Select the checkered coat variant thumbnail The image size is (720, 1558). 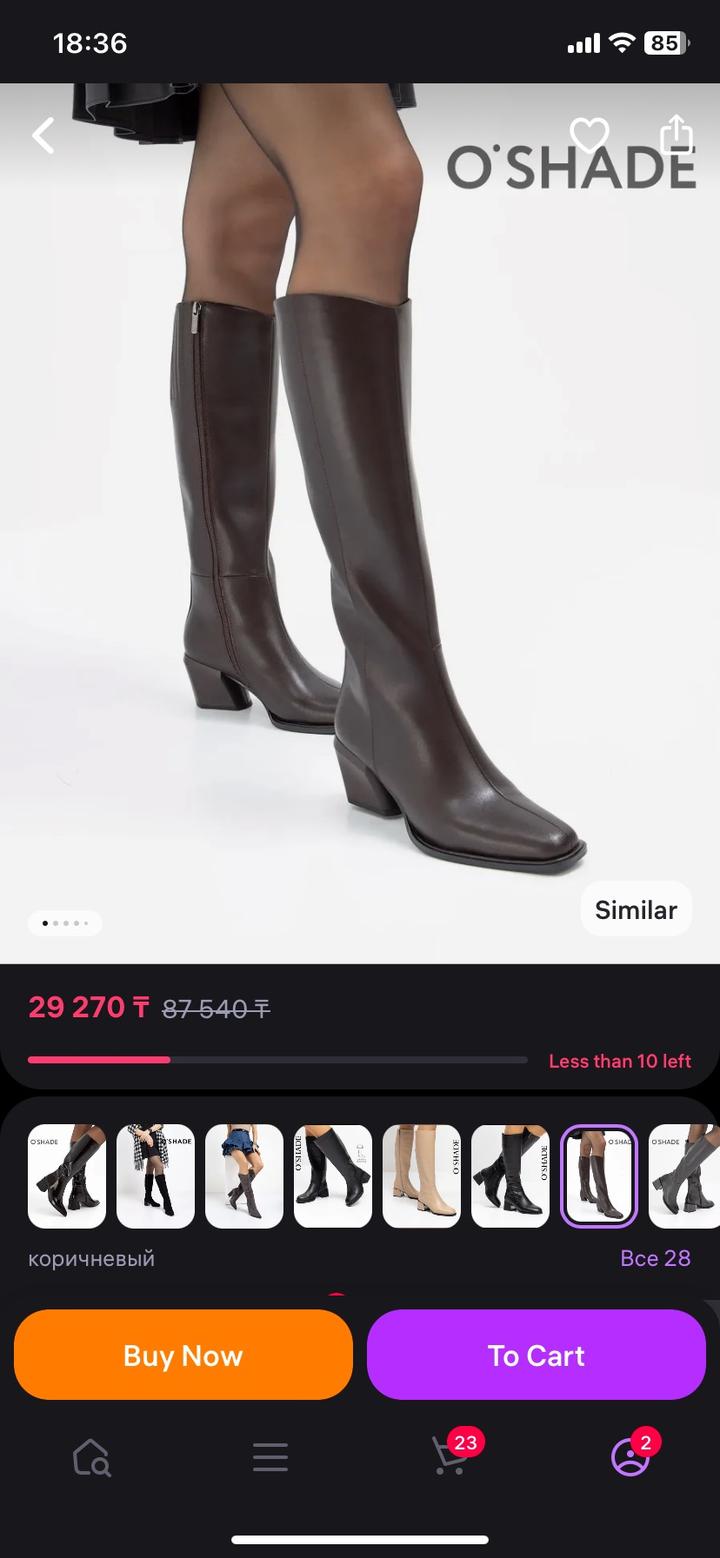[x=155, y=1176]
